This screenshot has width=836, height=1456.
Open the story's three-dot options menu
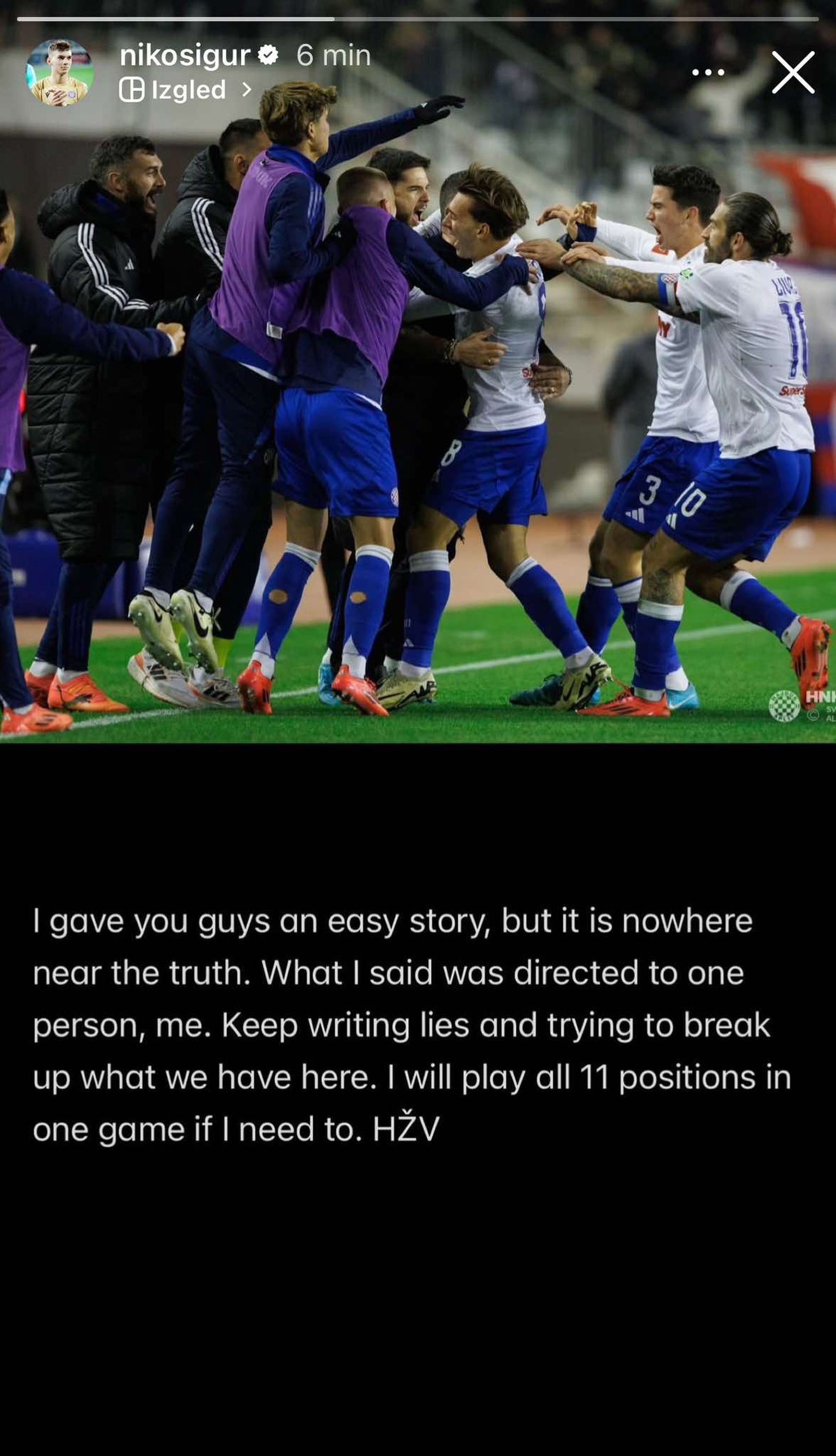coord(708,72)
